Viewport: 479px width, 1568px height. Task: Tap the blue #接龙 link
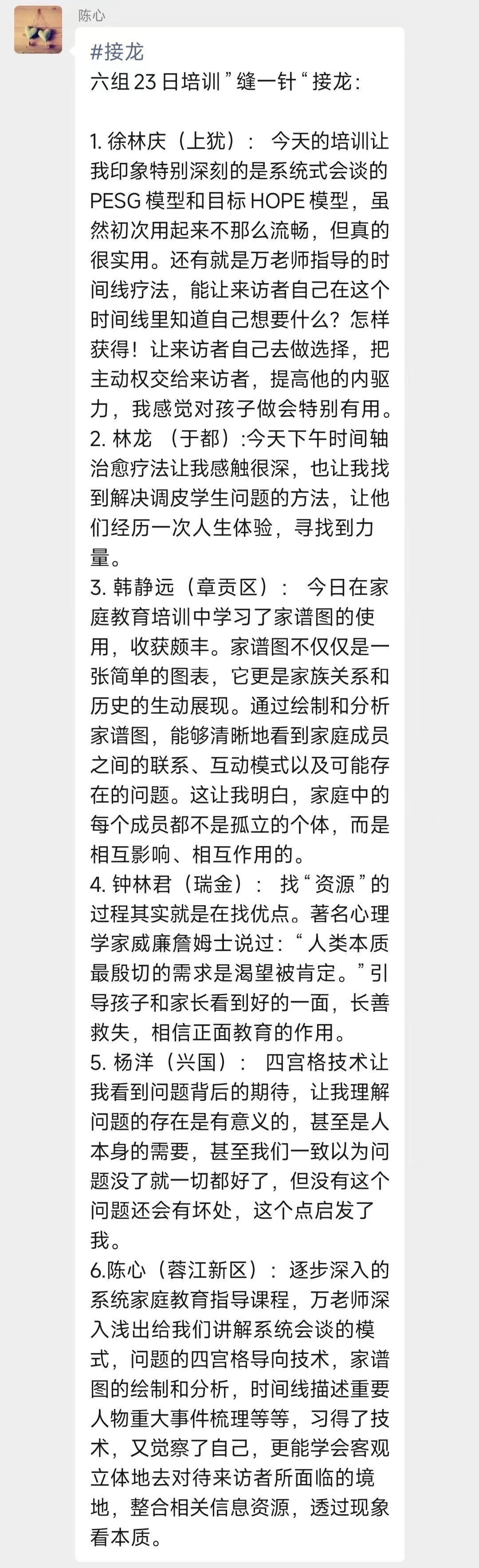(117, 52)
